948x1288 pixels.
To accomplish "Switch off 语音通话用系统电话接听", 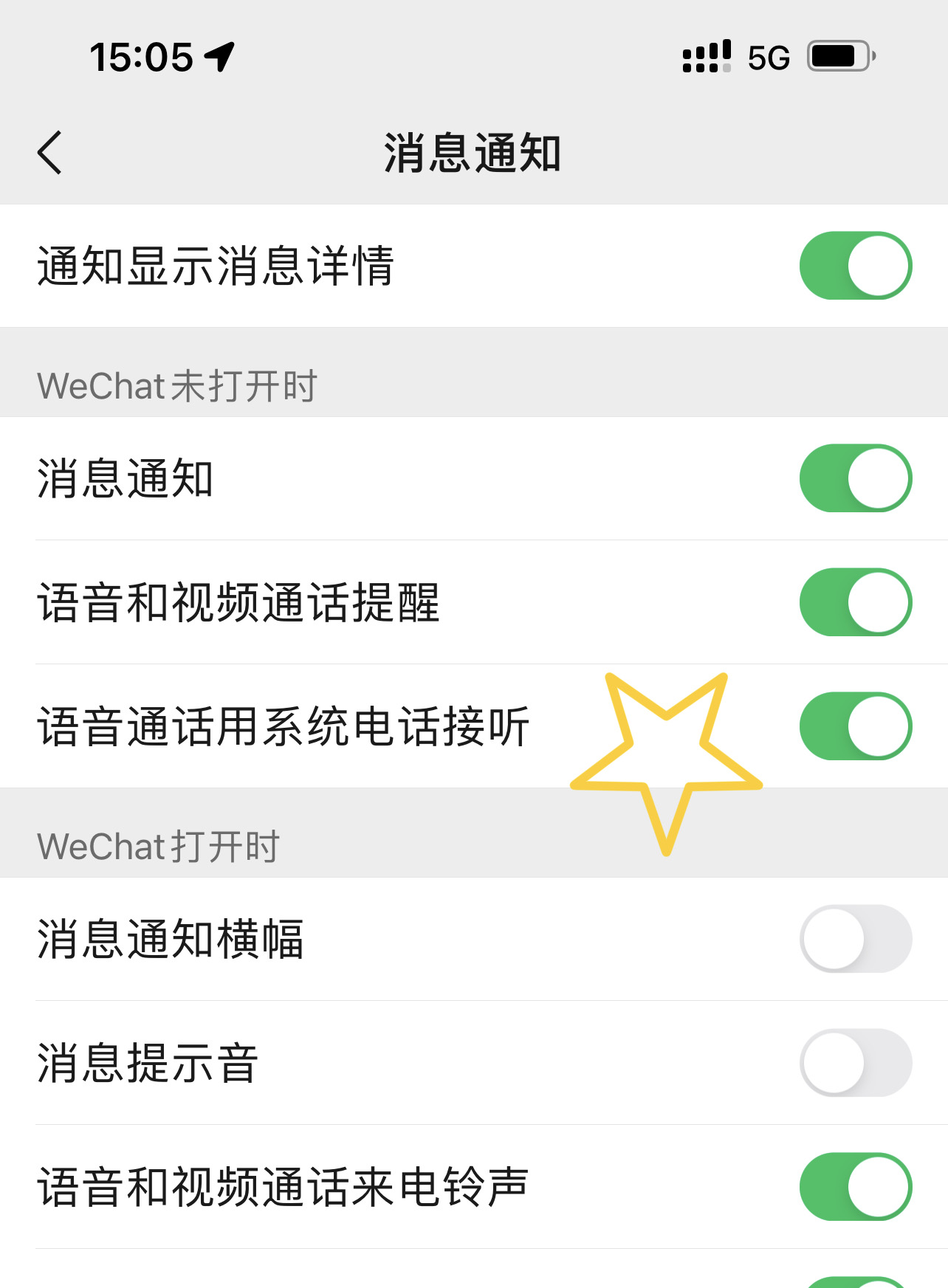I will 855,726.
